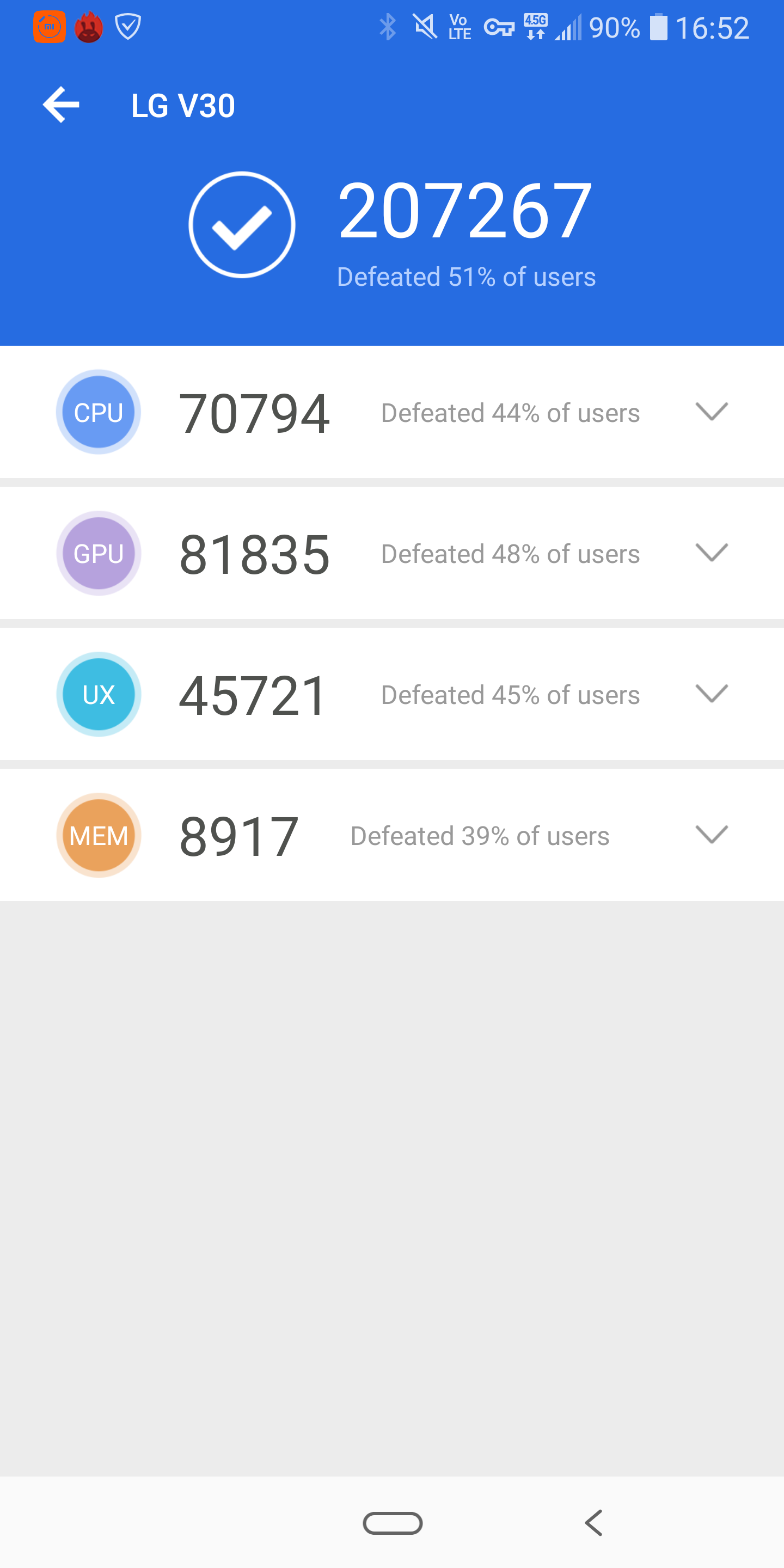Image resolution: width=784 pixels, height=1568 pixels.
Task: Expand the MEM score breakdown
Action: click(x=712, y=835)
